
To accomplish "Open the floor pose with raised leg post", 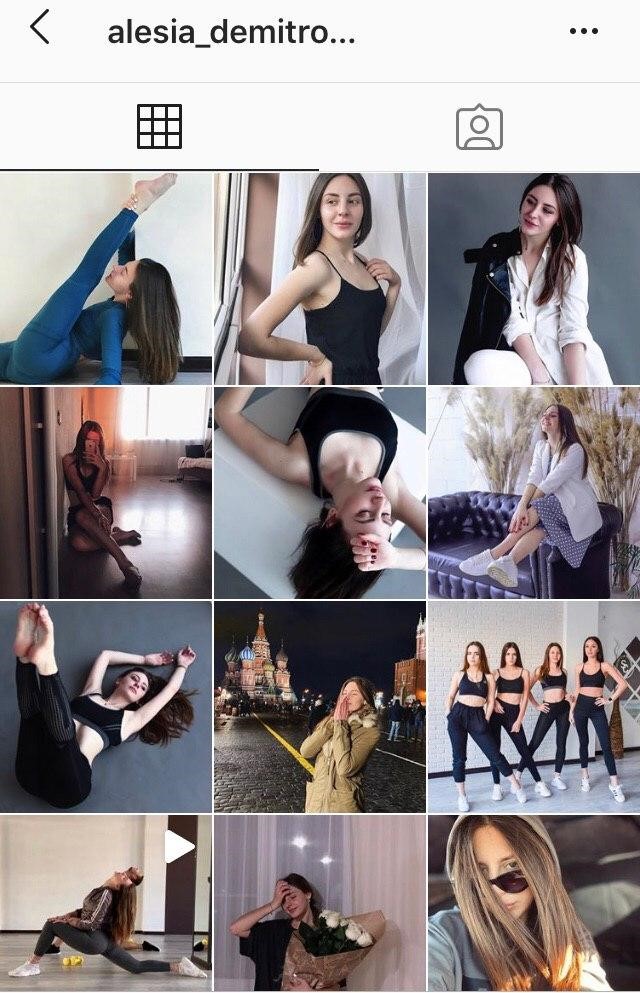I will [x=106, y=706].
